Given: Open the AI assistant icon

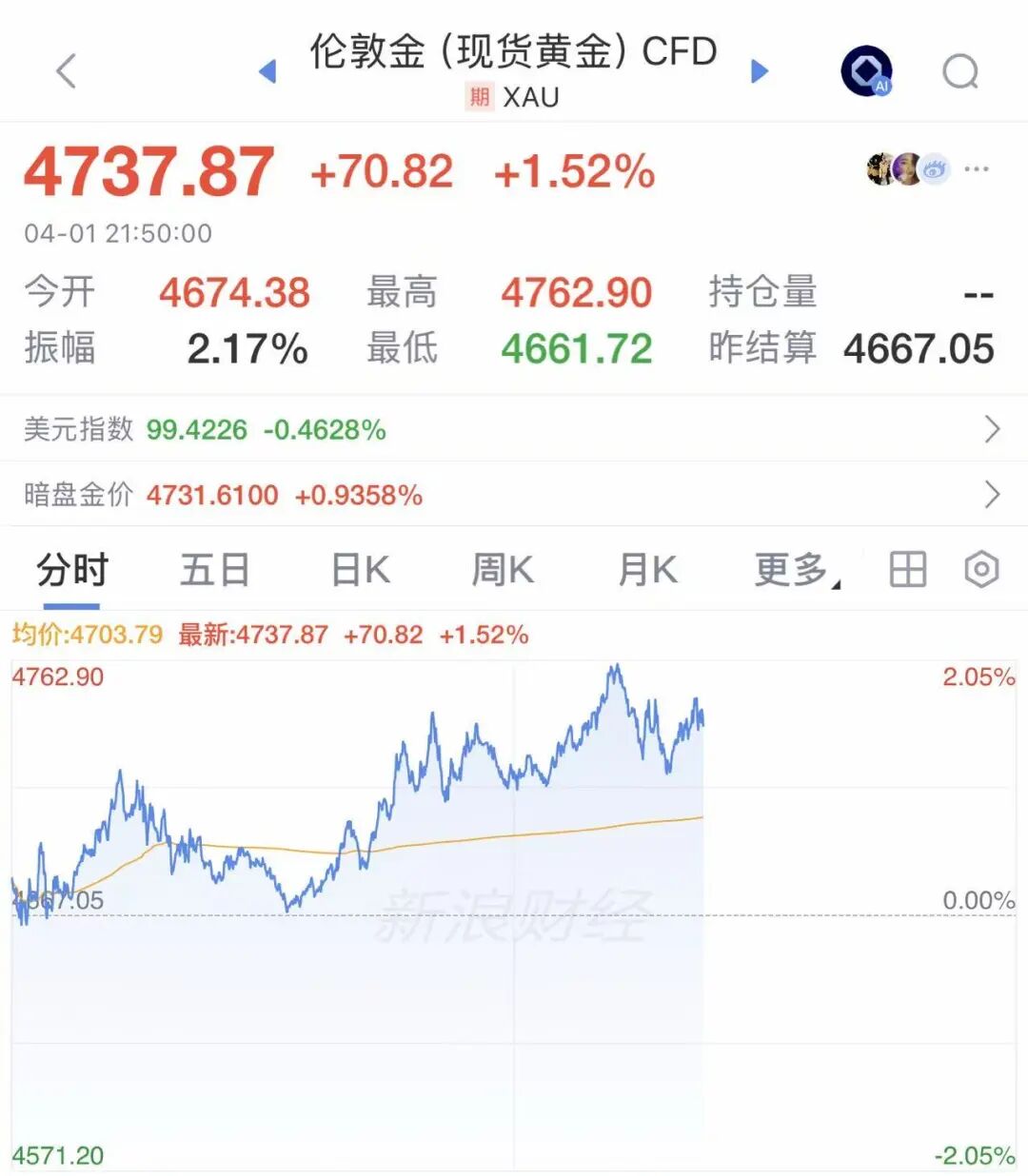Looking at the screenshot, I should coord(866,71).
